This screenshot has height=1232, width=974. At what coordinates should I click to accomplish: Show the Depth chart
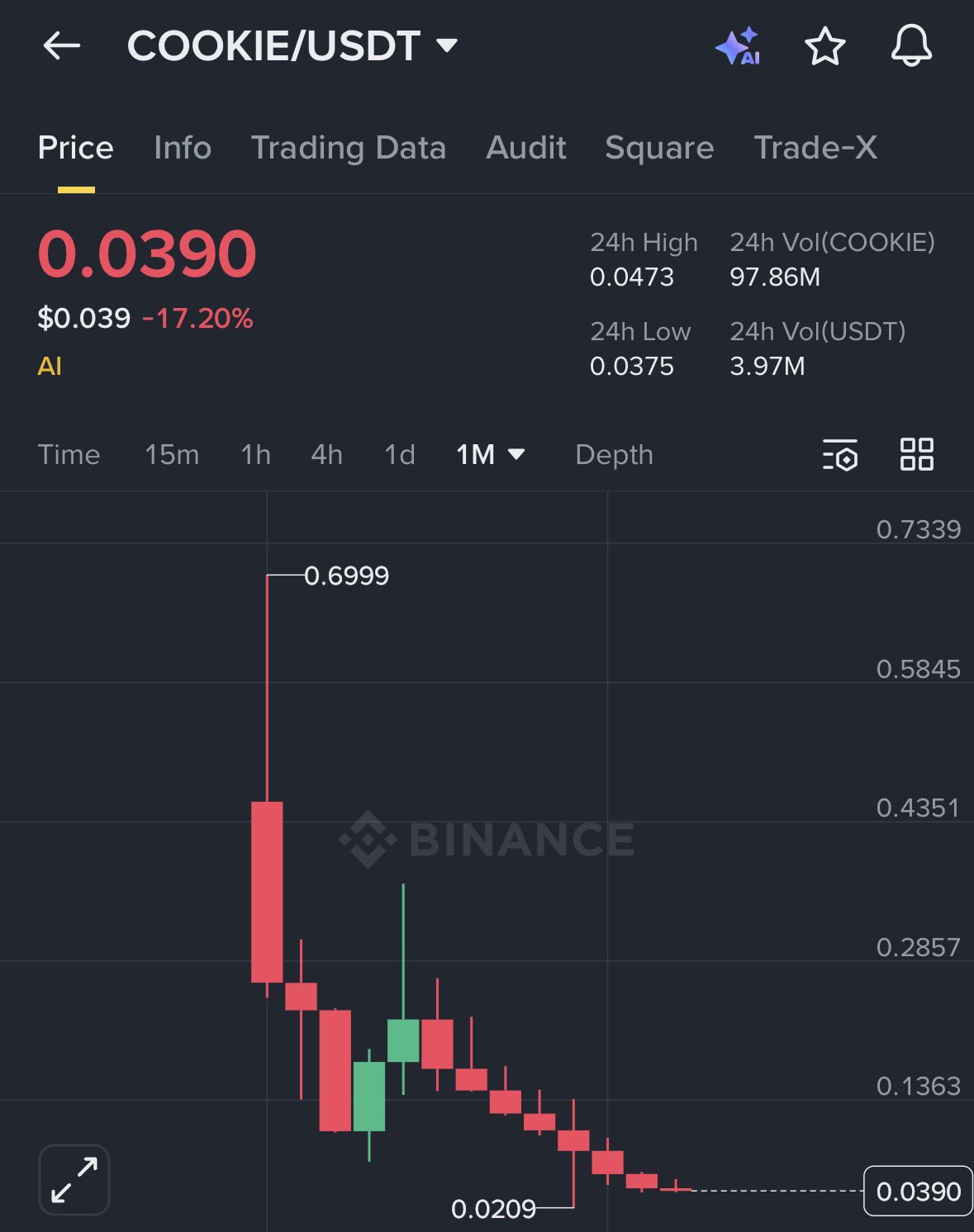614,455
